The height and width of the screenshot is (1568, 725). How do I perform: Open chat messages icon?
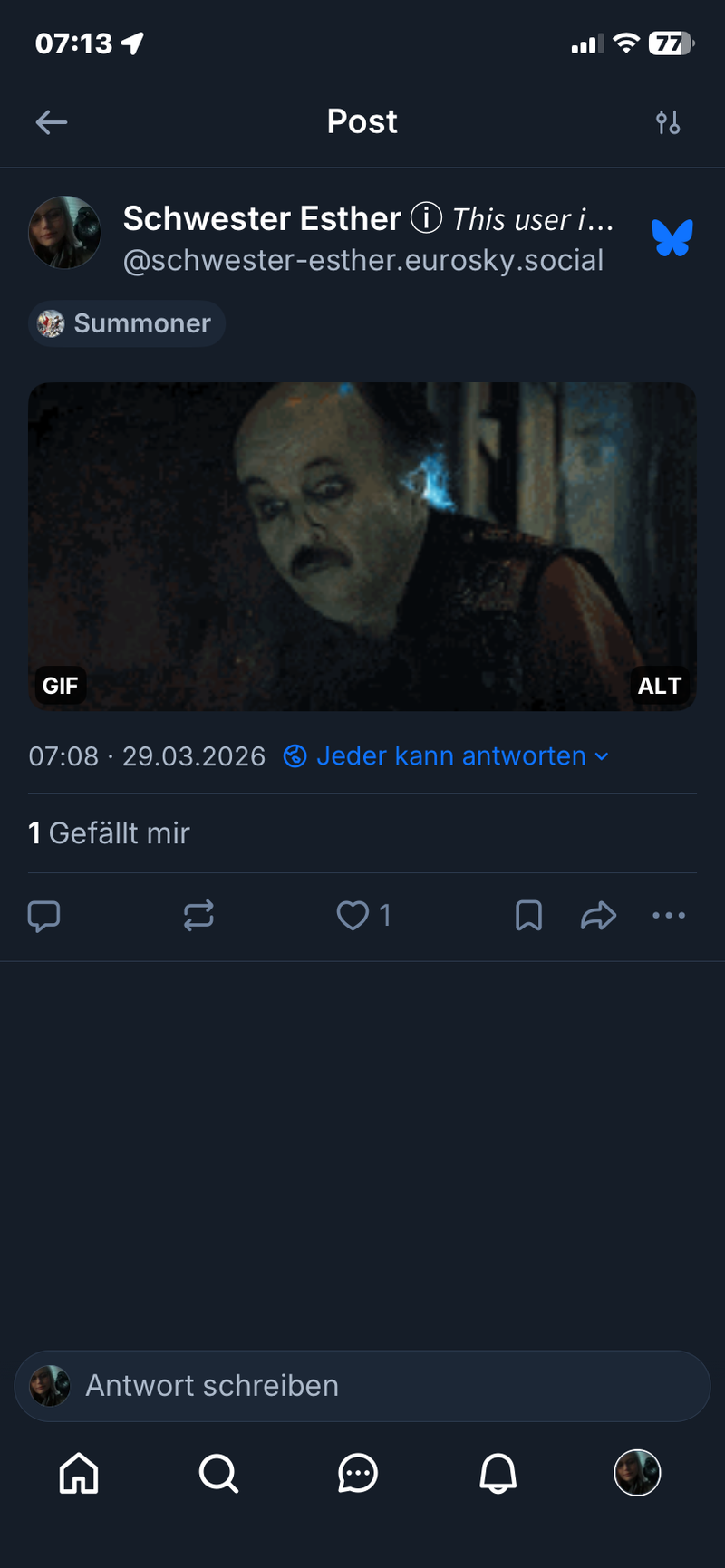(x=358, y=1474)
